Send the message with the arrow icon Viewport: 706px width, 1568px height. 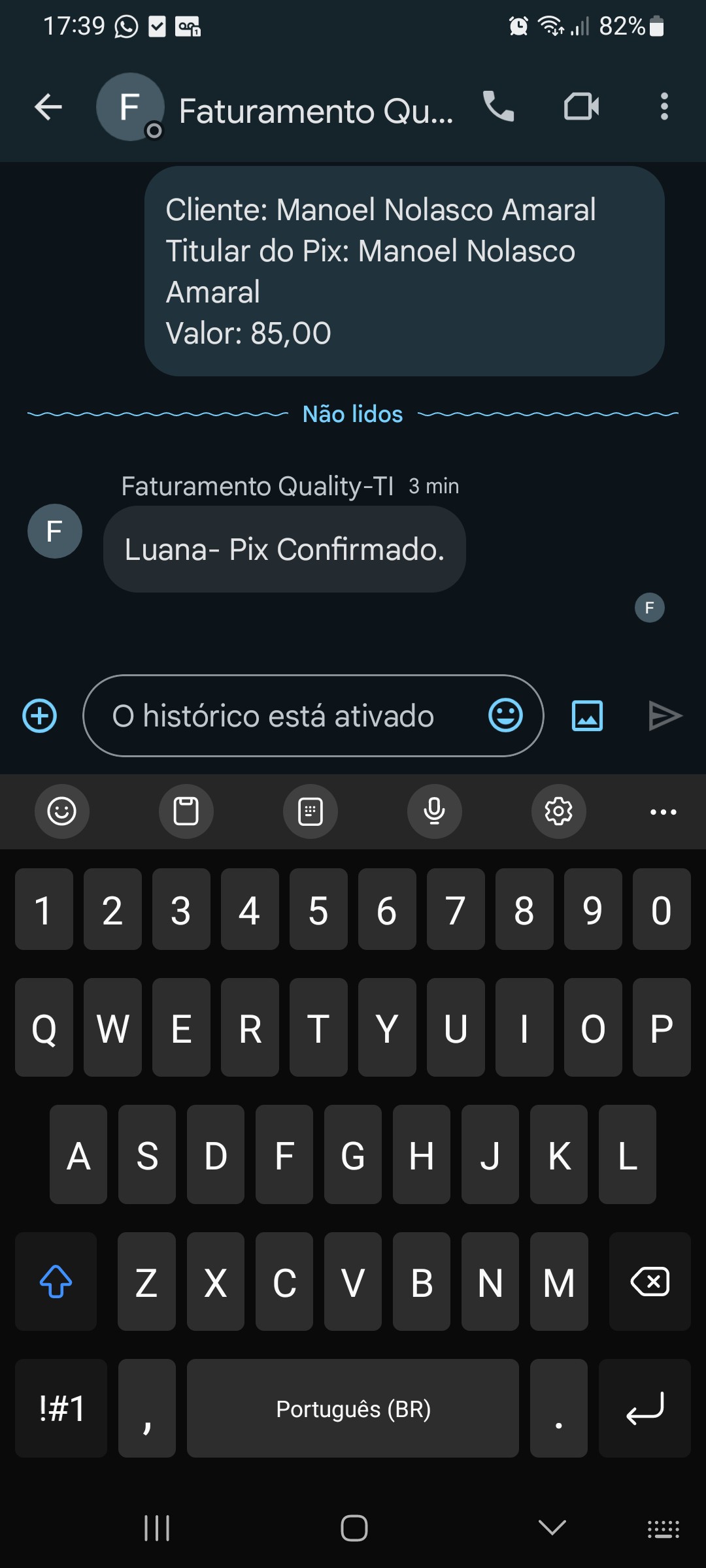[665, 716]
